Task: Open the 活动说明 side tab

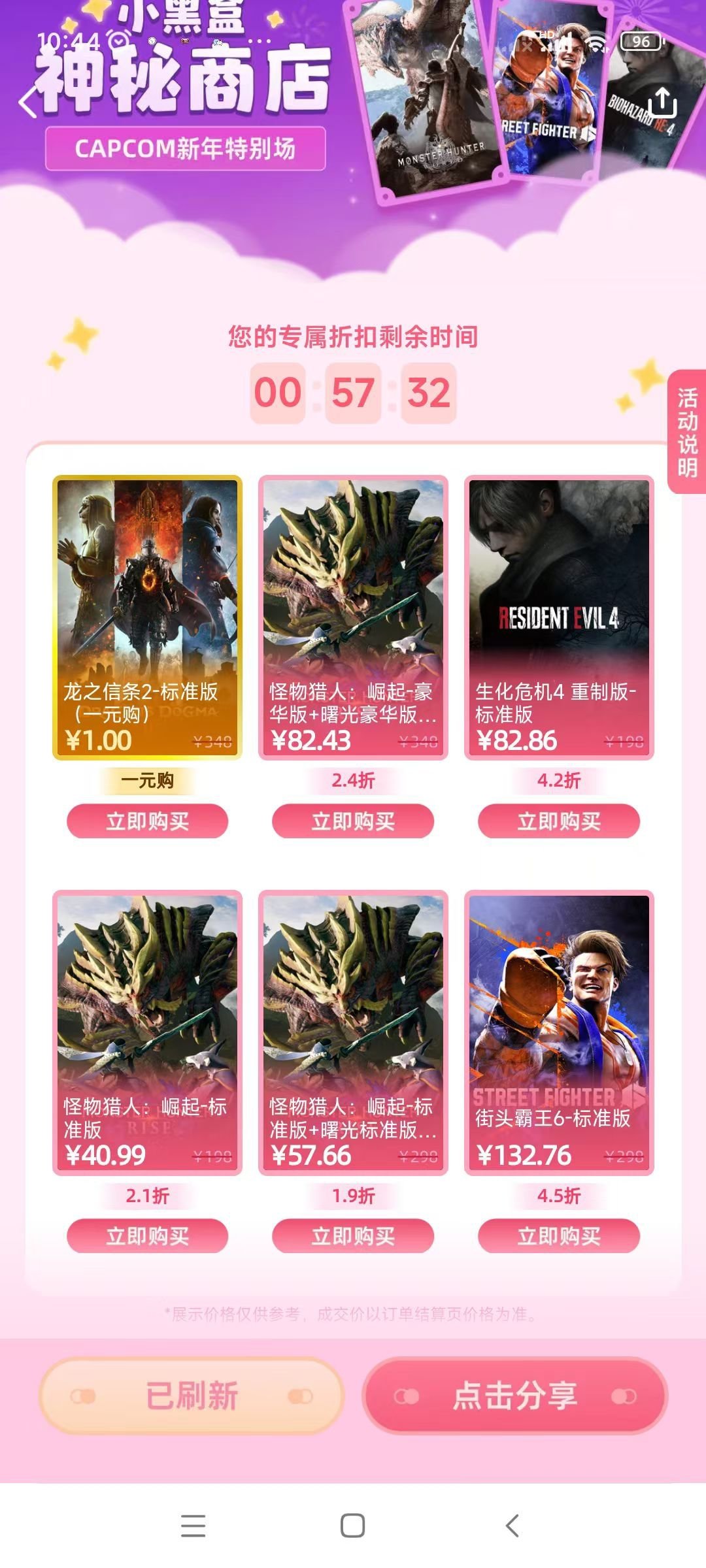Action: 687,432
